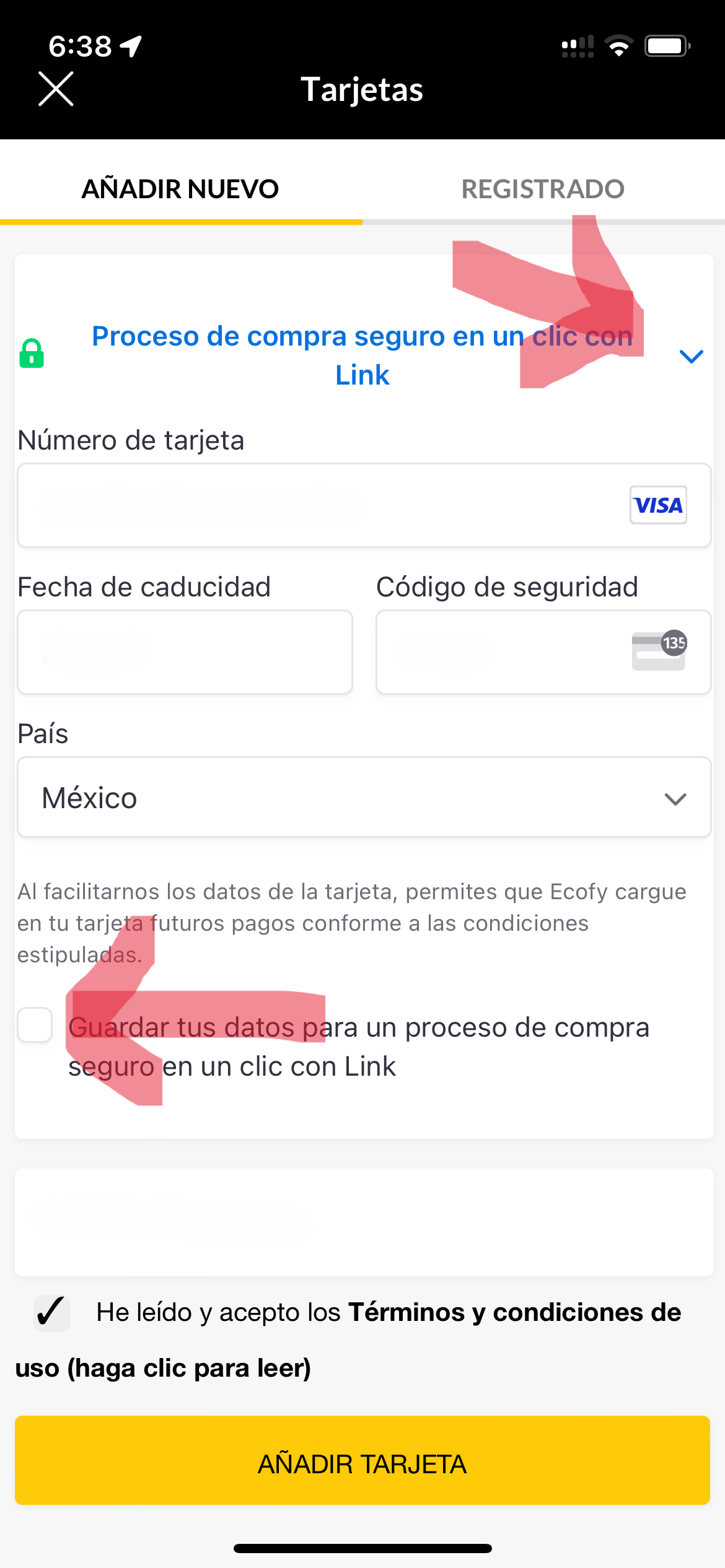This screenshot has height=1568, width=725.
Task: Select the AÑADIR NUEVO tab
Action: [x=180, y=189]
